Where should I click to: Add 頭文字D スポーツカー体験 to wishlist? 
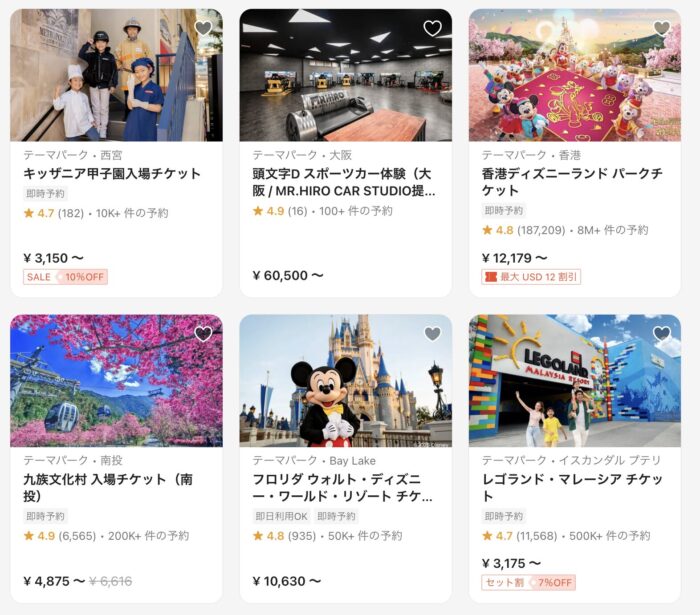click(x=432, y=28)
